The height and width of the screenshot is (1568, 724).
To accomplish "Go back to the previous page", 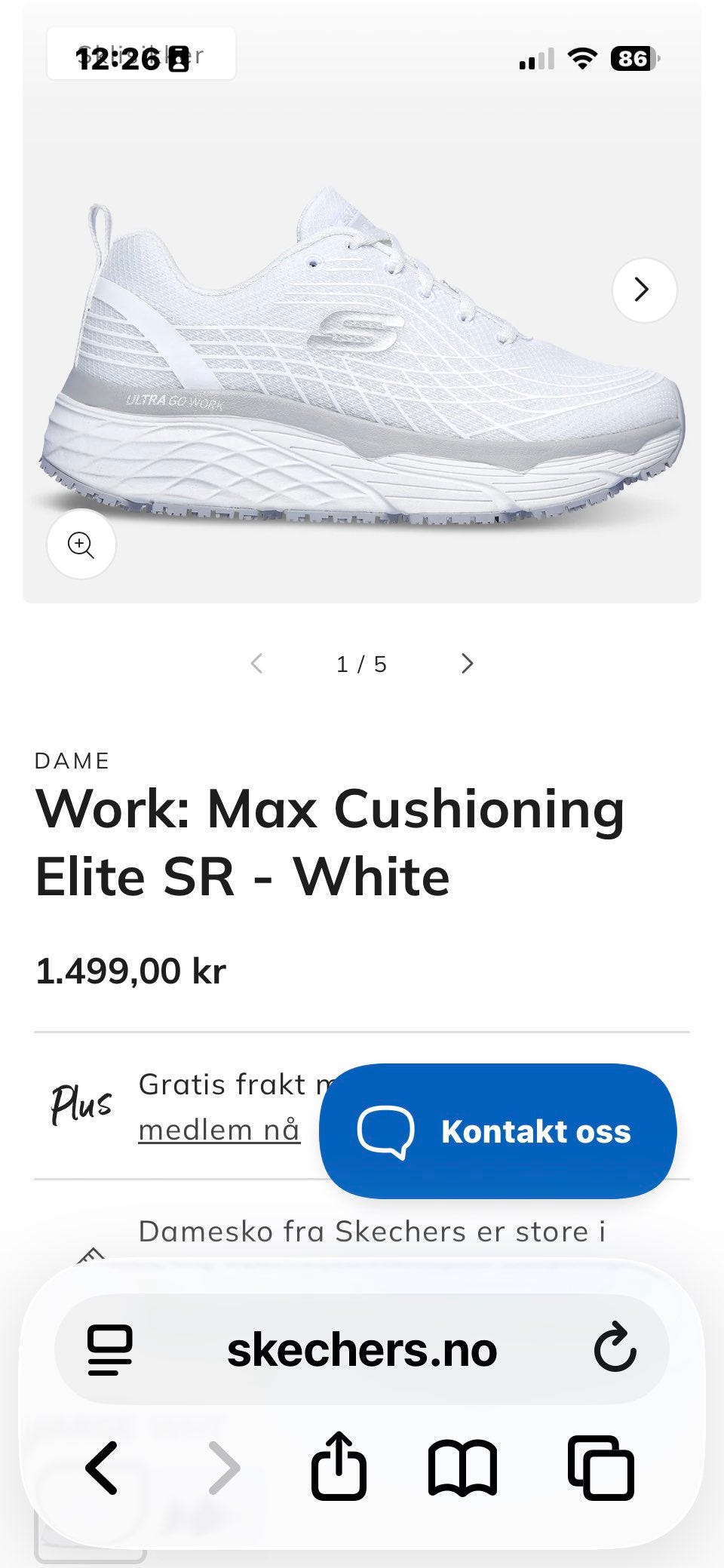I will (102, 1468).
